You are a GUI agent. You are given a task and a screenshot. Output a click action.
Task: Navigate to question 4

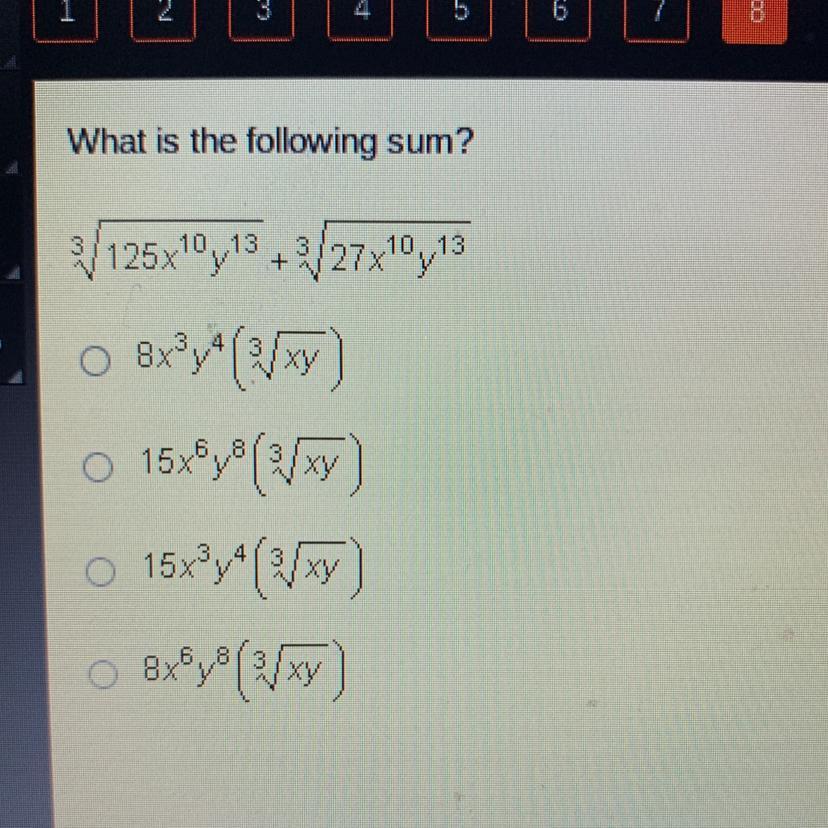click(x=360, y=19)
